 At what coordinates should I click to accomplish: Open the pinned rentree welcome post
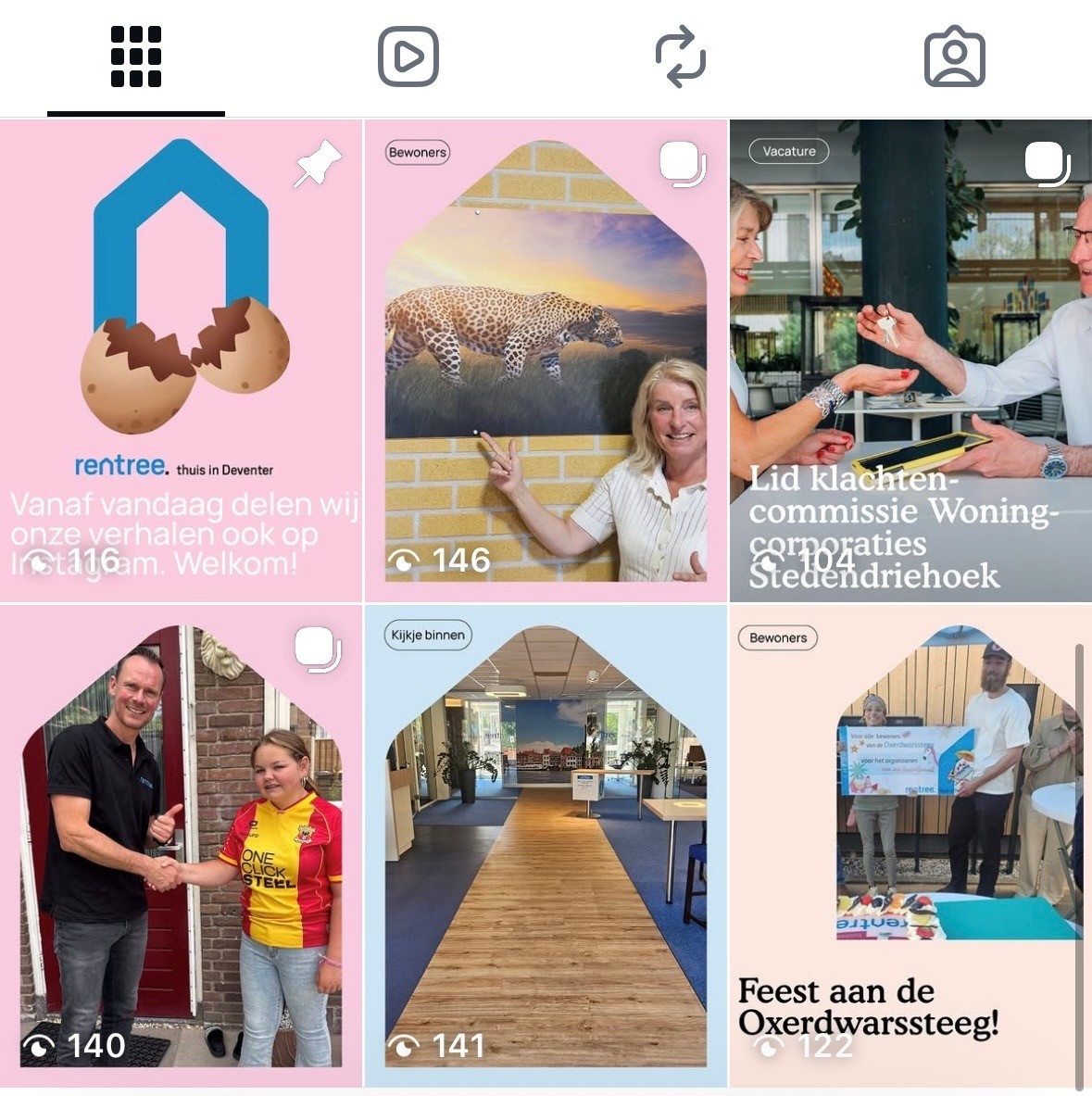[181, 360]
